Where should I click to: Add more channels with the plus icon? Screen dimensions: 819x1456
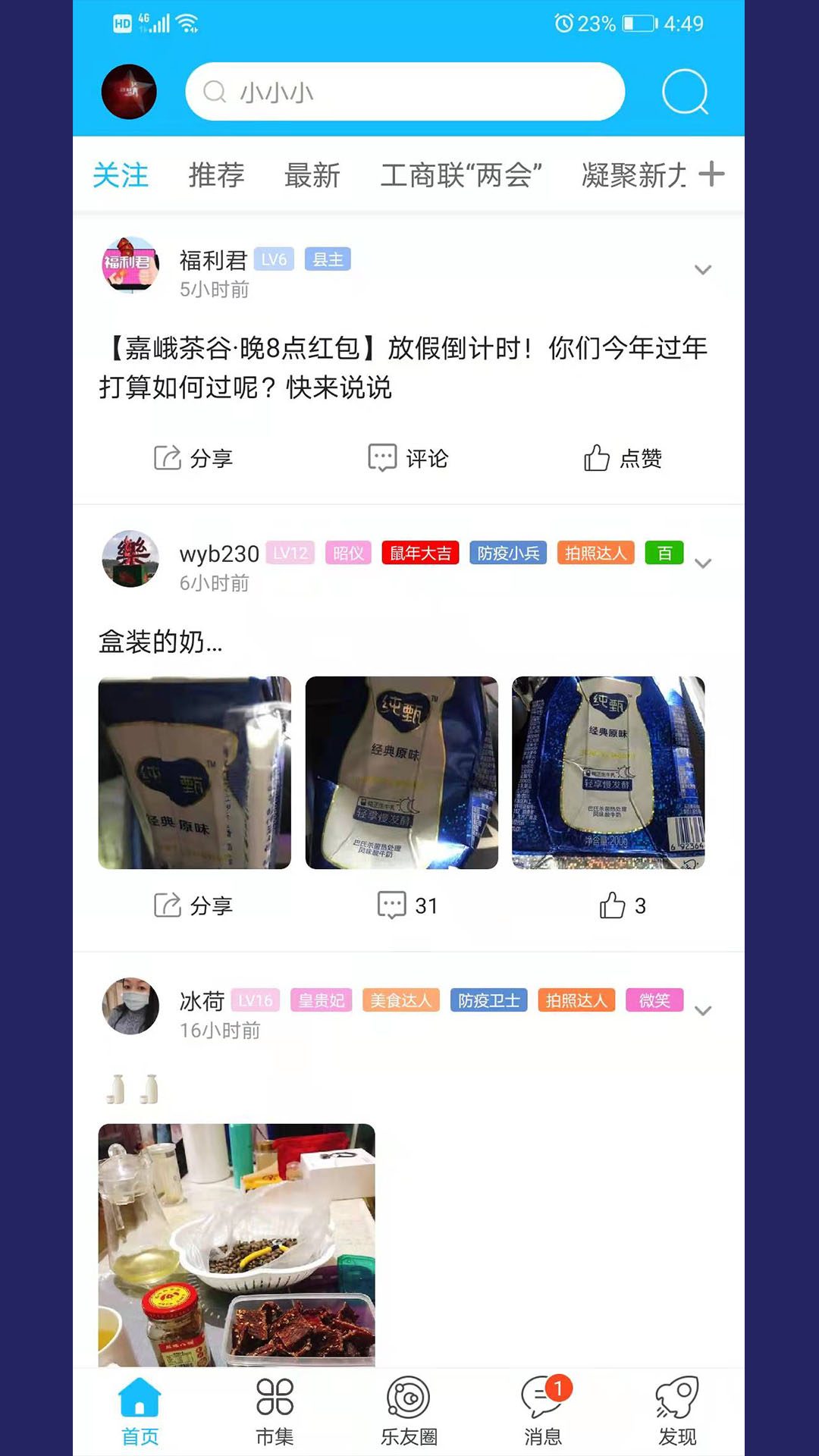pyautogui.click(x=711, y=174)
